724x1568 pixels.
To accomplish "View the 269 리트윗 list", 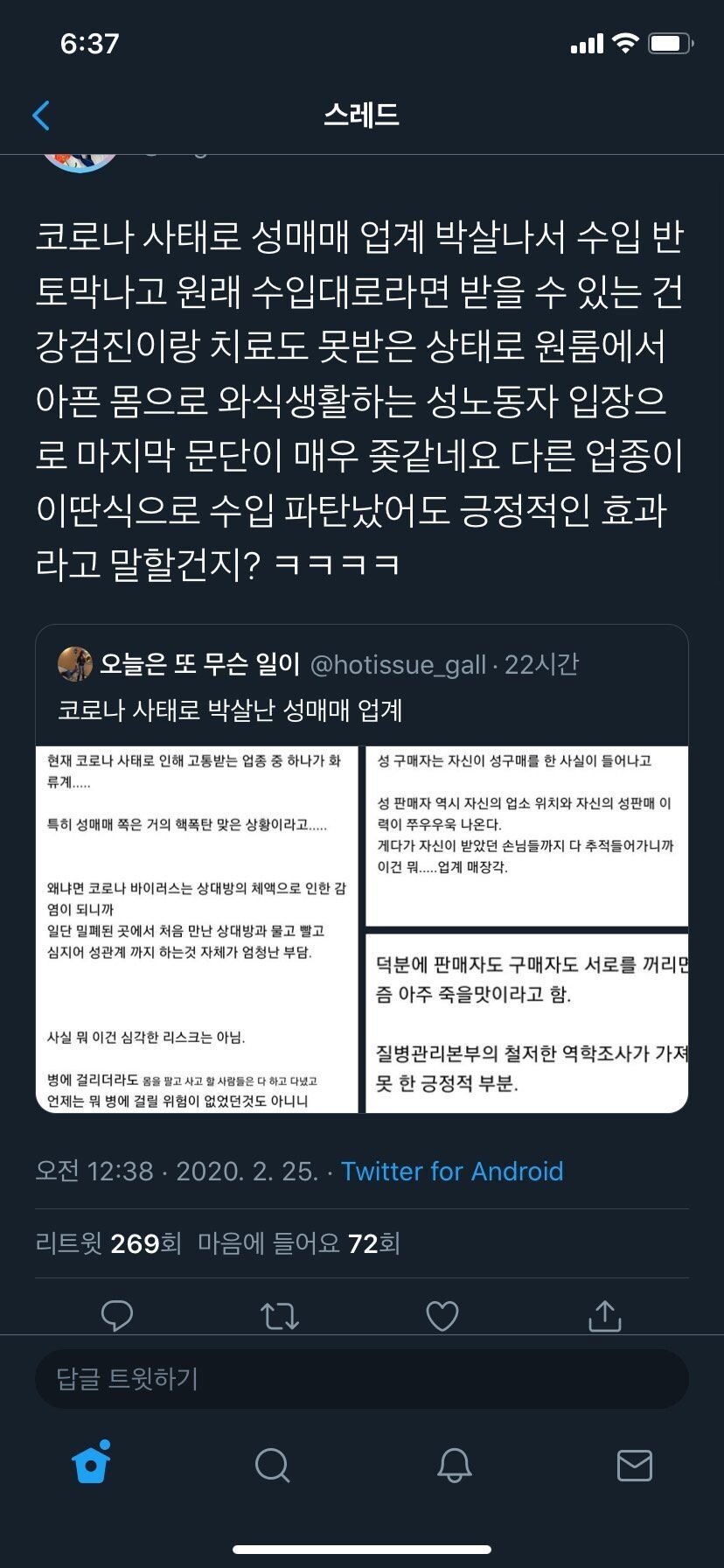I will 108,1243.
